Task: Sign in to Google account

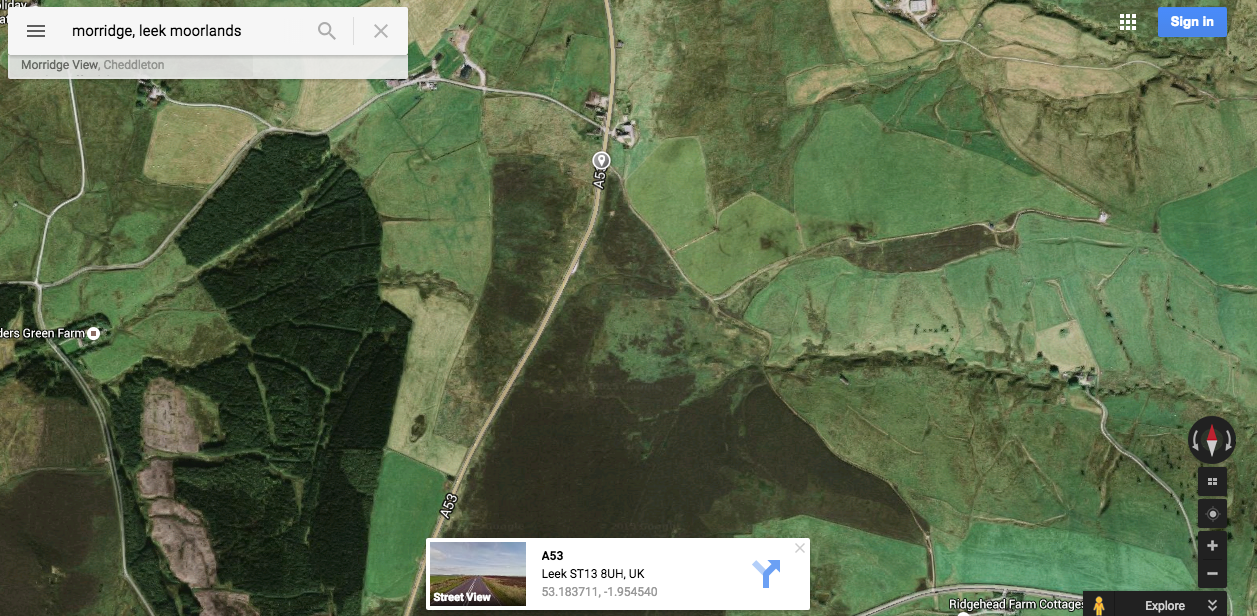Action: tap(1191, 22)
